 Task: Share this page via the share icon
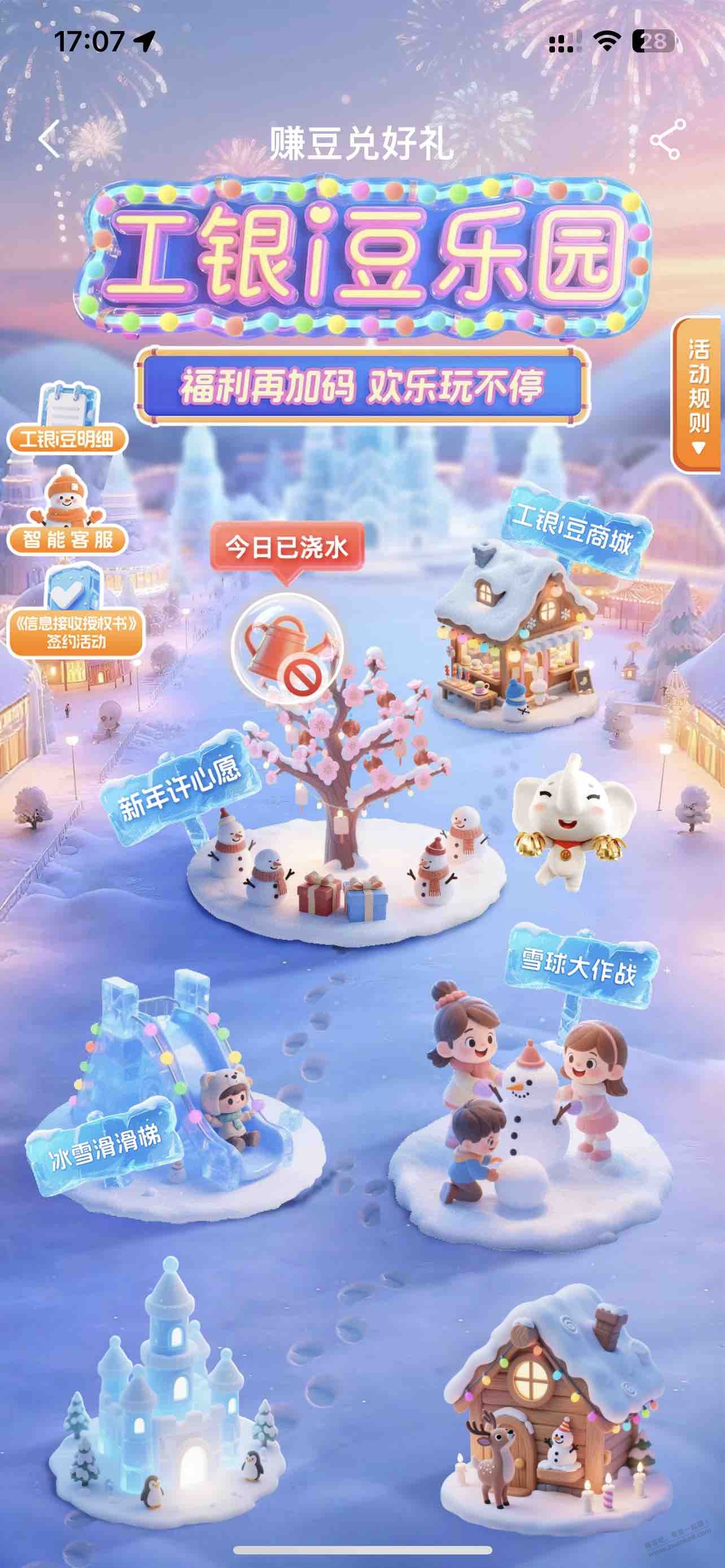[668, 139]
